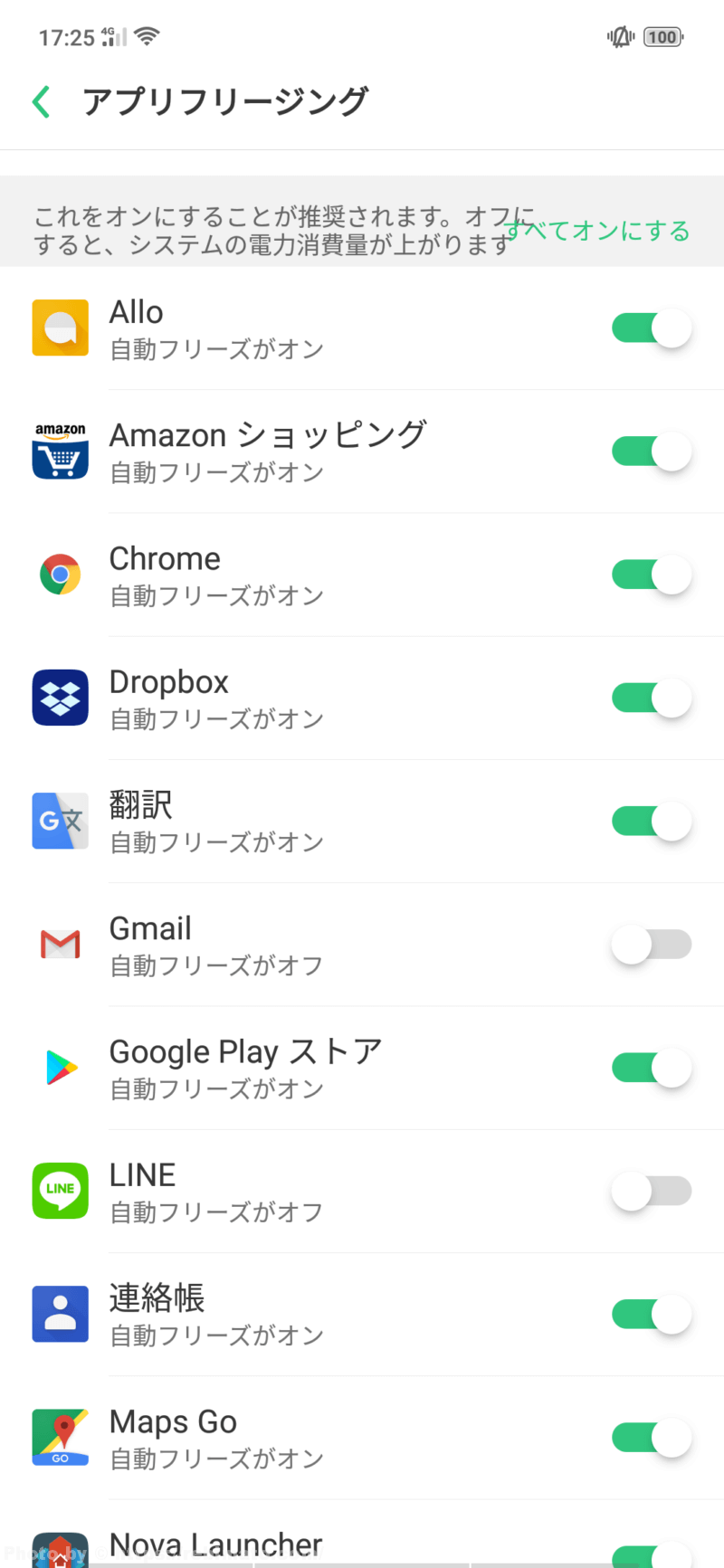
Task: Disable auto-freeze for 翻訳
Action: pyautogui.click(x=652, y=822)
